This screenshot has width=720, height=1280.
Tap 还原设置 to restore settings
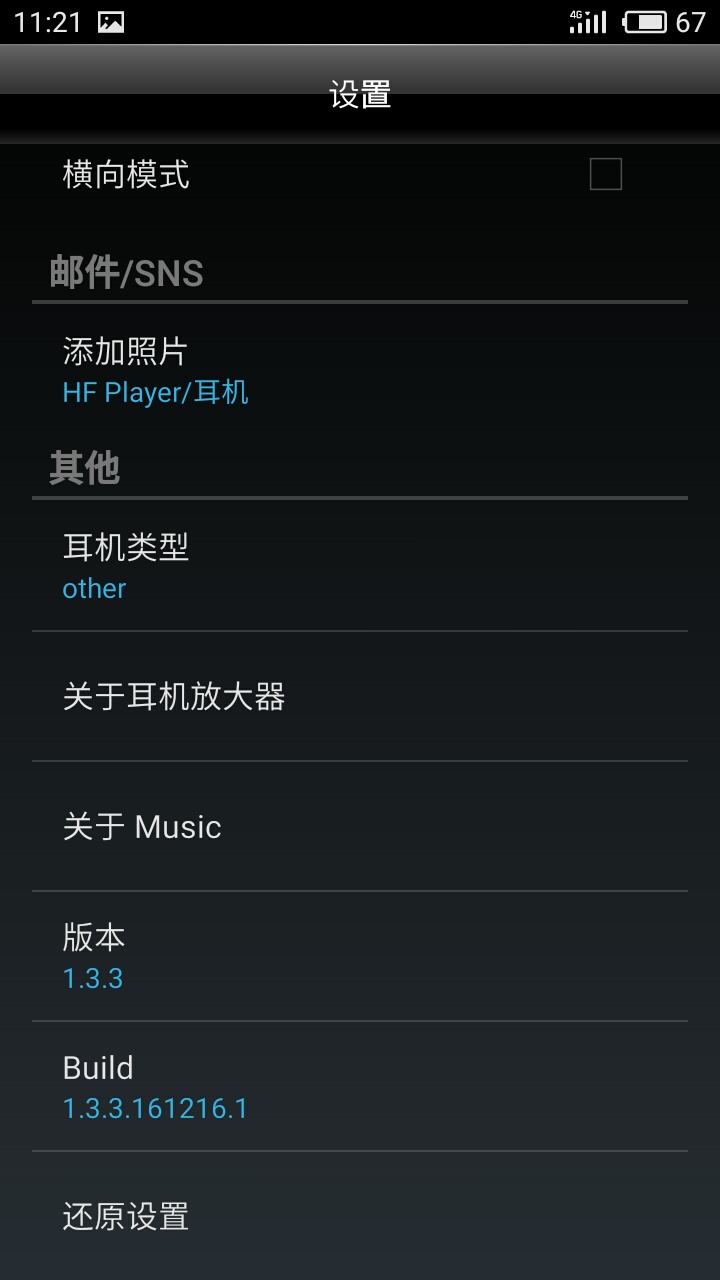[360, 1216]
